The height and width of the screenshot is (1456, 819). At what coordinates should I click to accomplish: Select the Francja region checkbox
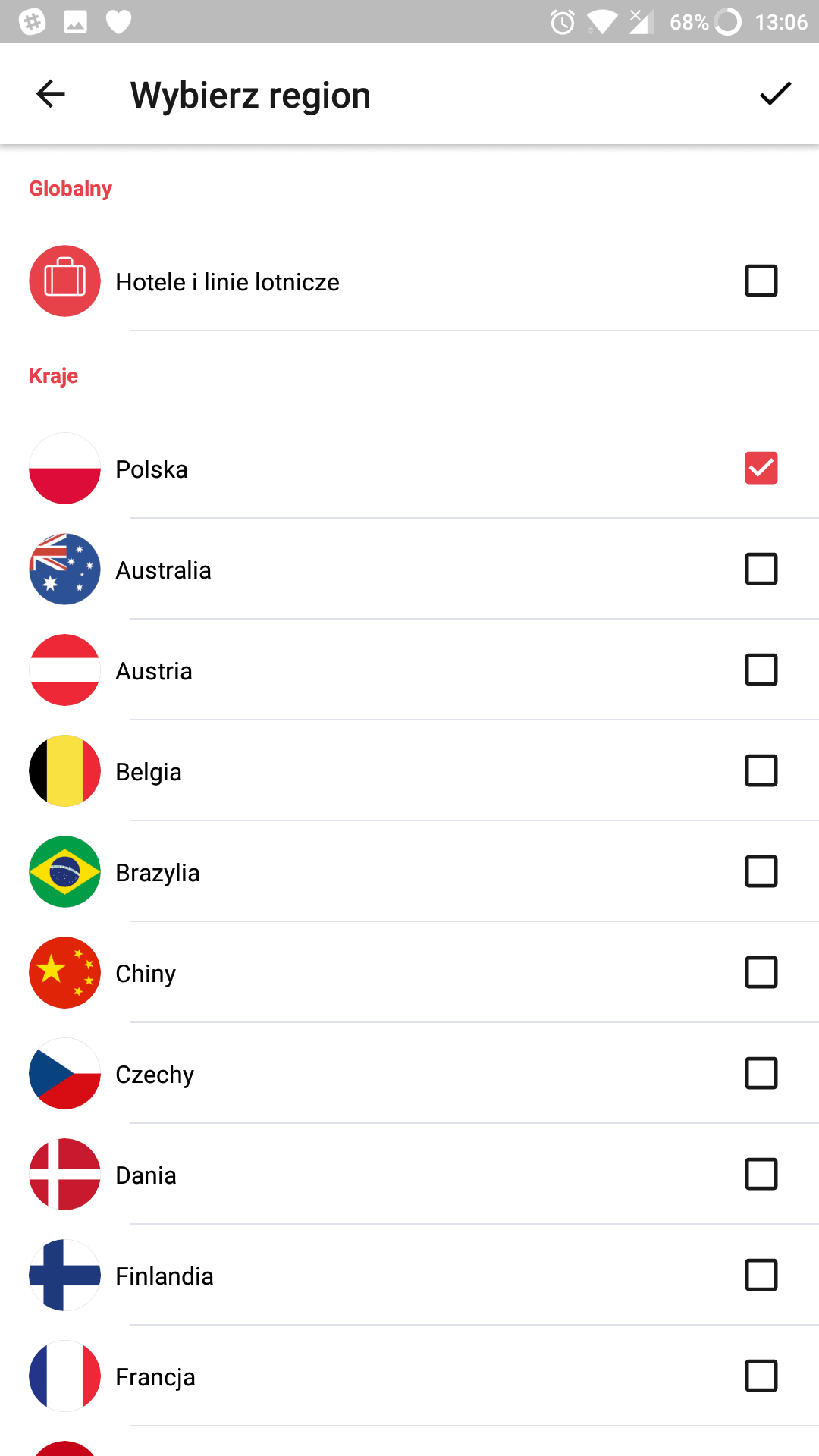click(x=761, y=1376)
